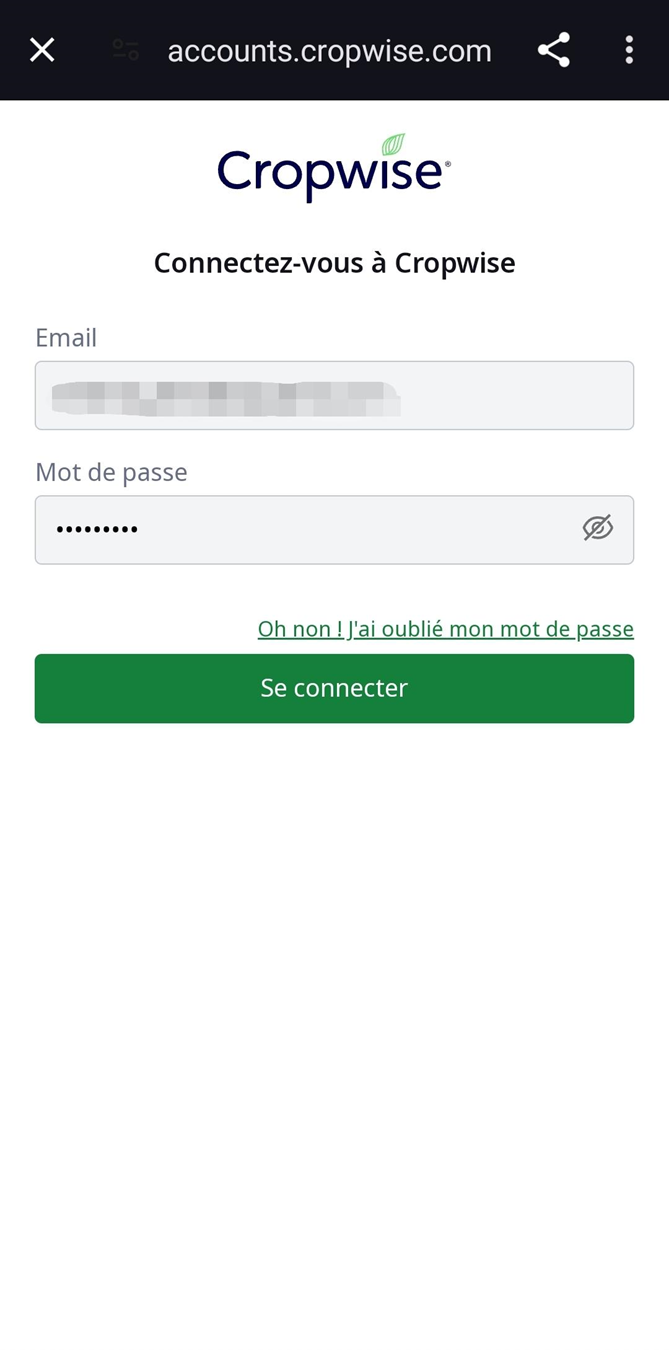The height and width of the screenshot is (1350, 669).
Task: Open site settings icon beside URL
Action: point(126,50)
